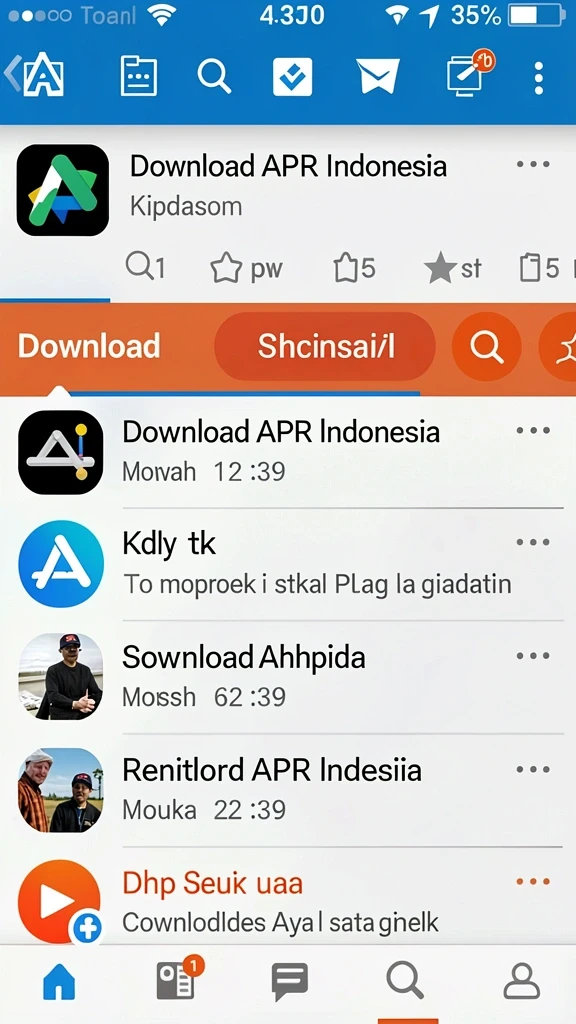Switch to the bottom Search tab

[405, 981]
